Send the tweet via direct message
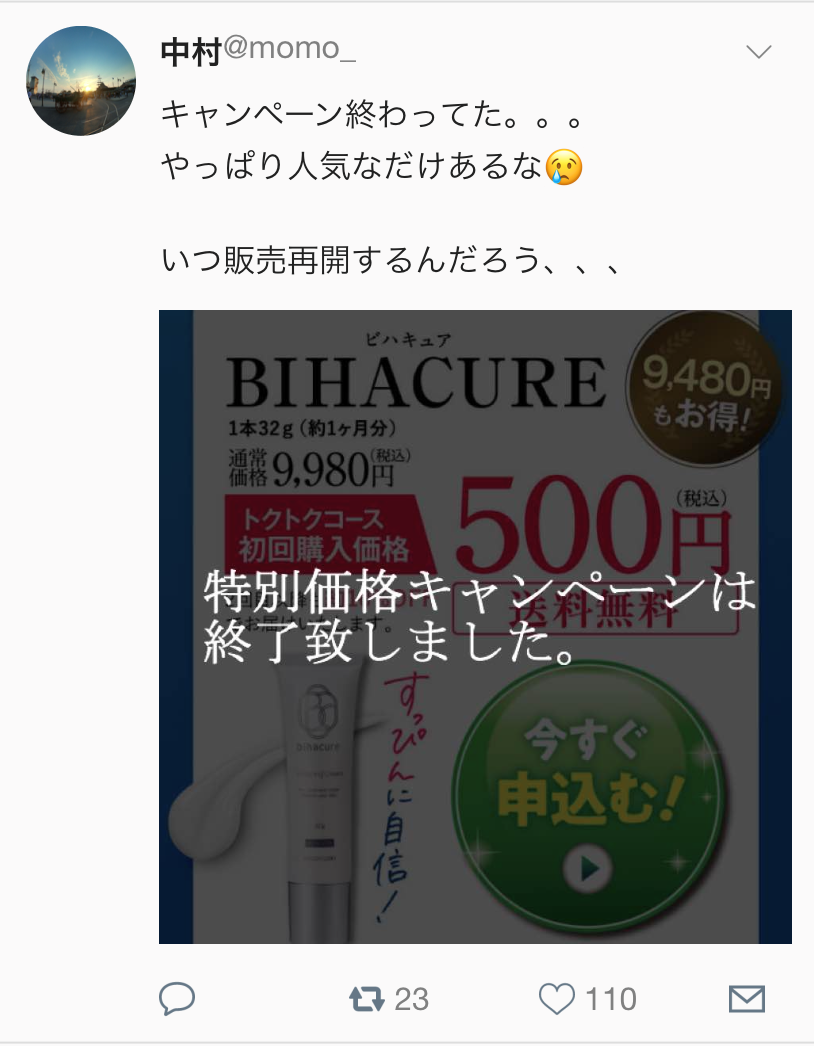Screen dimensions: 814x1046 [746, 998]
